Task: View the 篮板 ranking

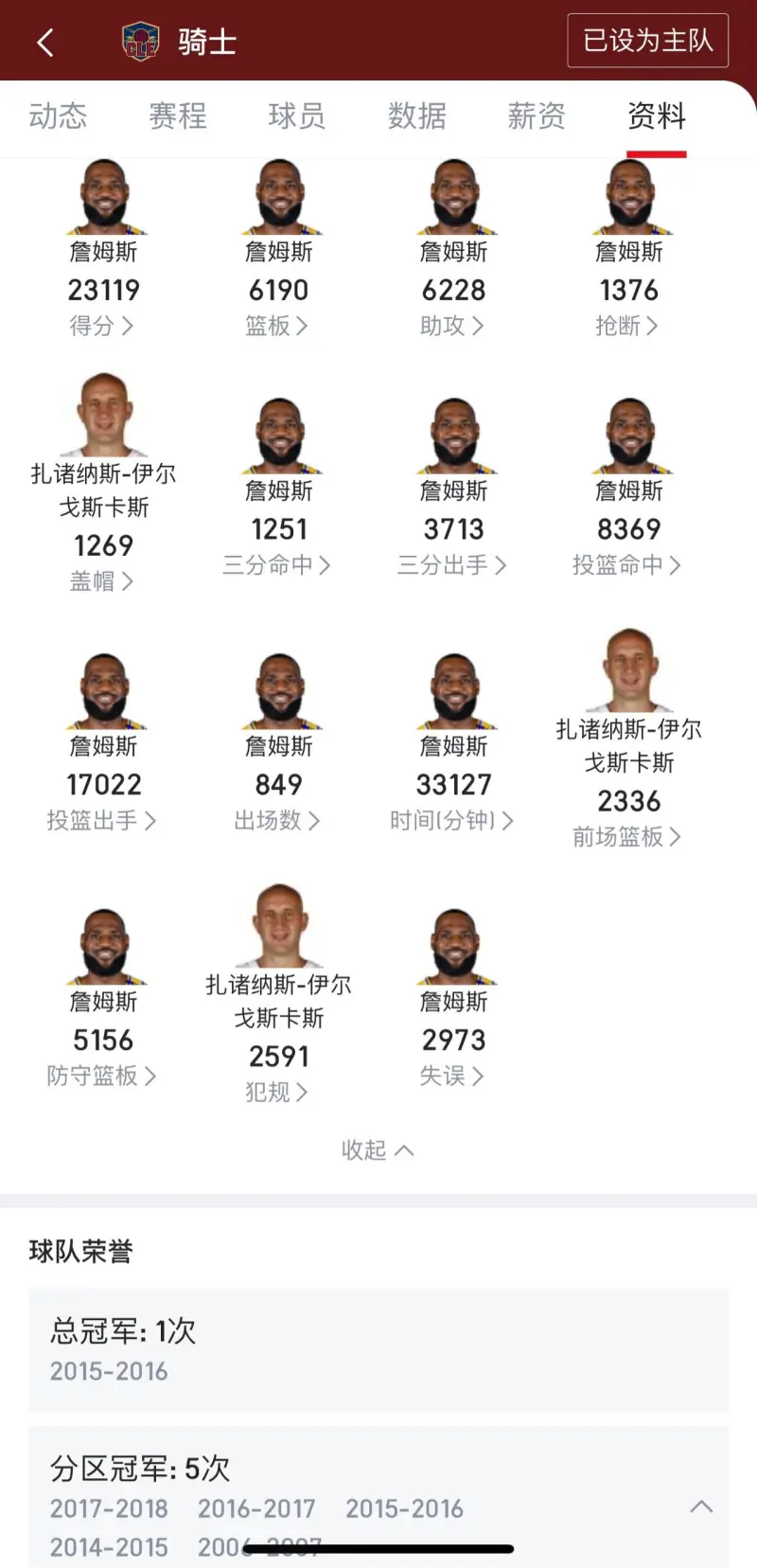Action: (277, 326)
